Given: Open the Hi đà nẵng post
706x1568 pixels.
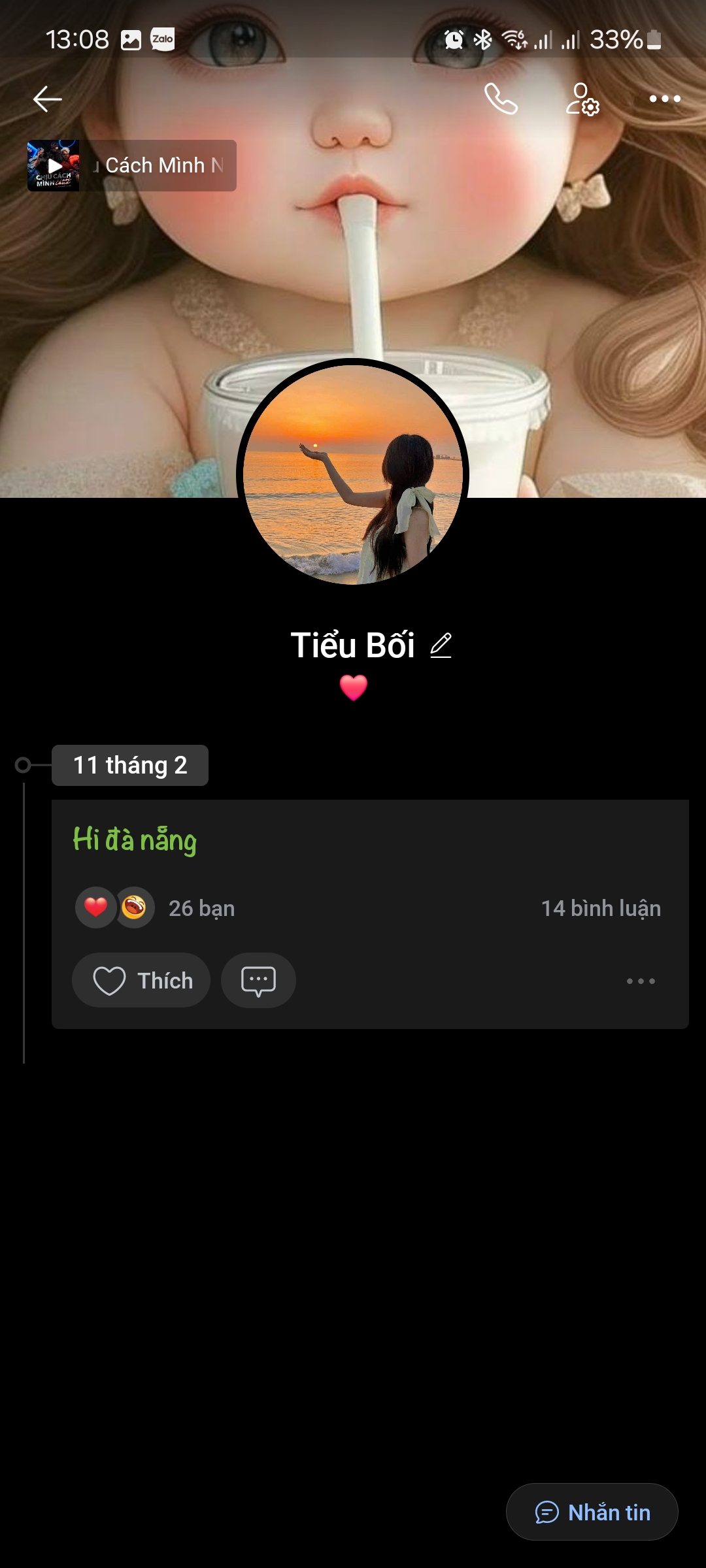Looking at the screenshot, I should pos(135,840).
